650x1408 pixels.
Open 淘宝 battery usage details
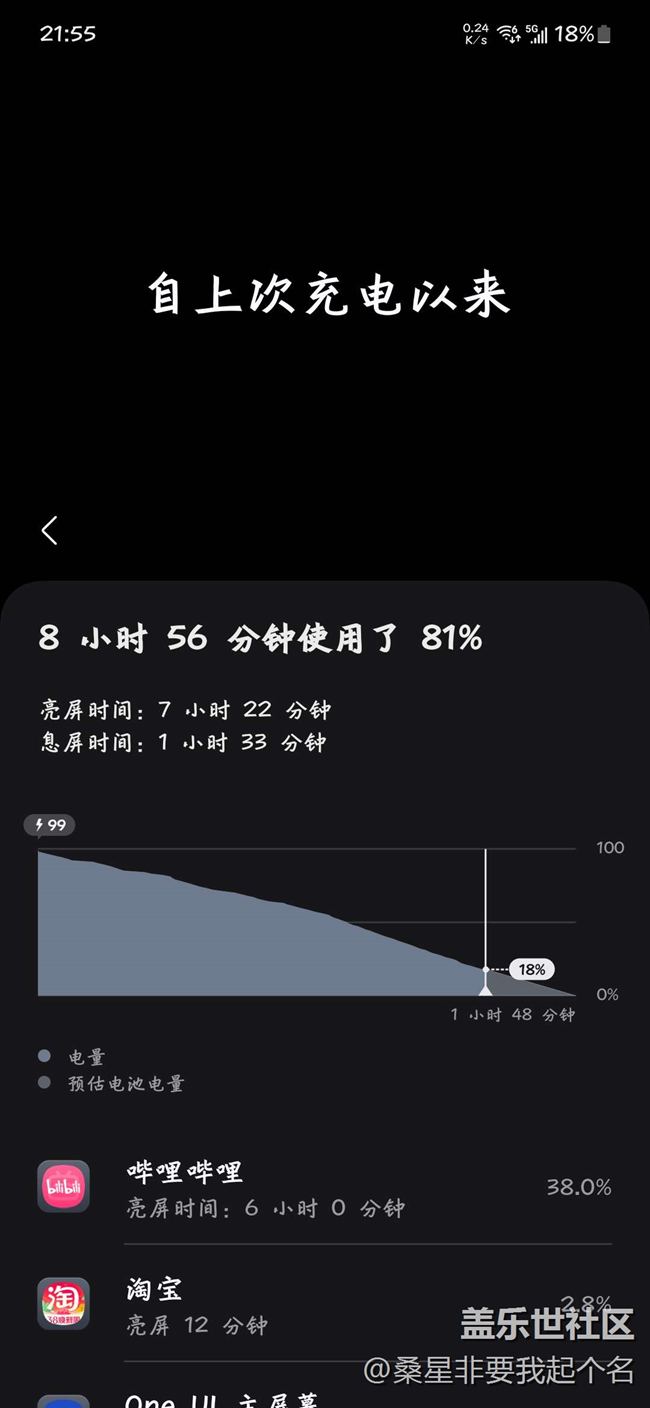[x=324, y=1305]
